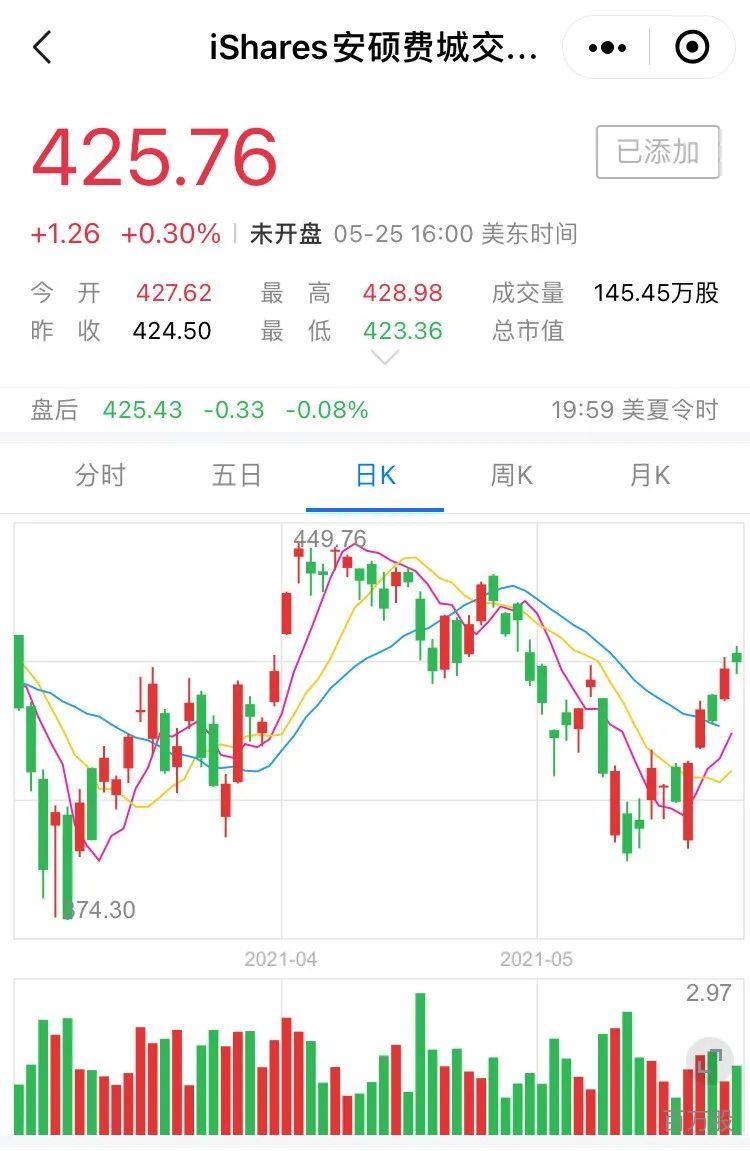Screen dimensions: 750x1151
Task: Switch to the 五日 chart tab
Action: (237, 475)
